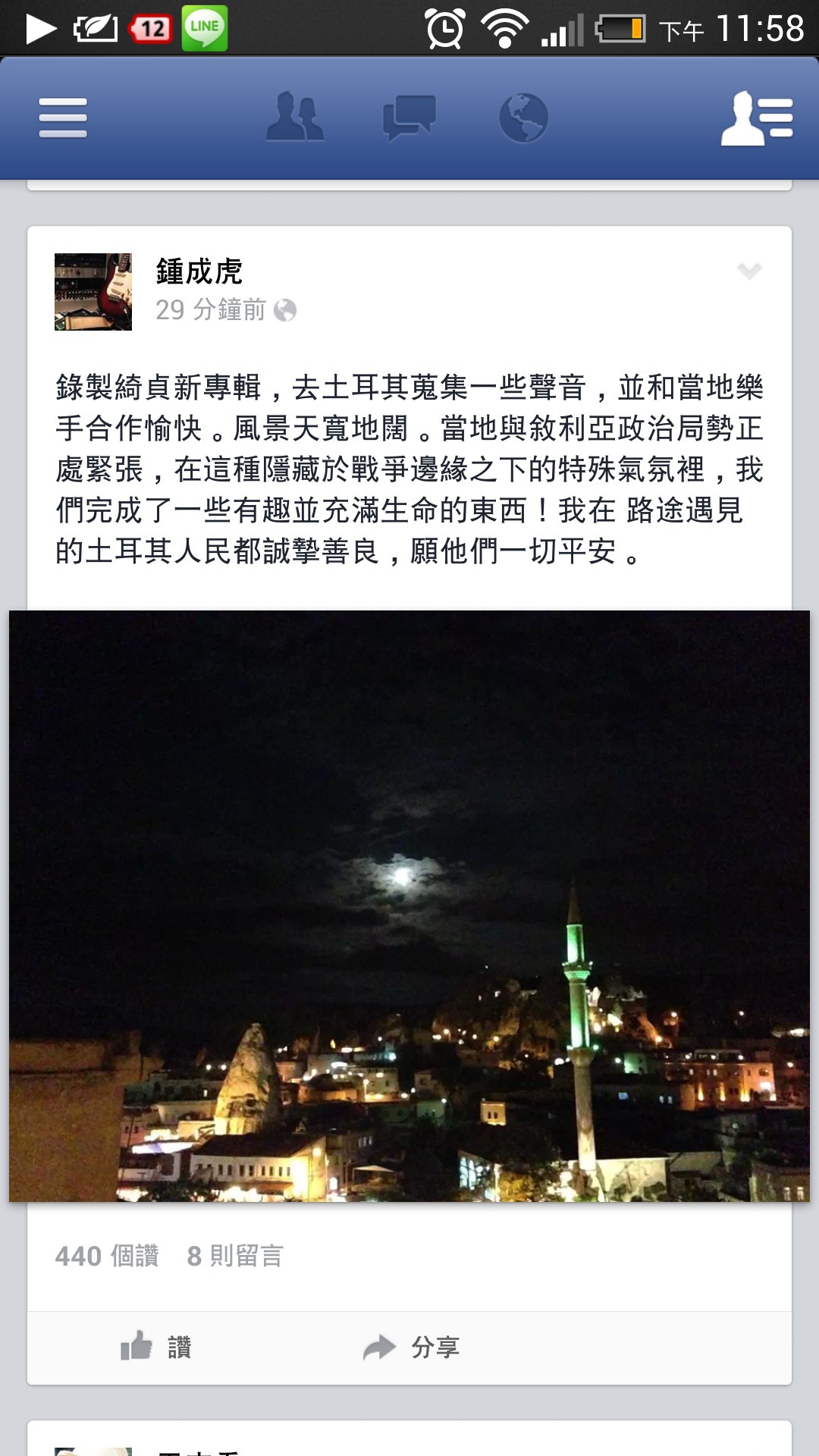Open the night mosque photo
The height and width of the screenshot is (1456, 819).
coord(409,906)
